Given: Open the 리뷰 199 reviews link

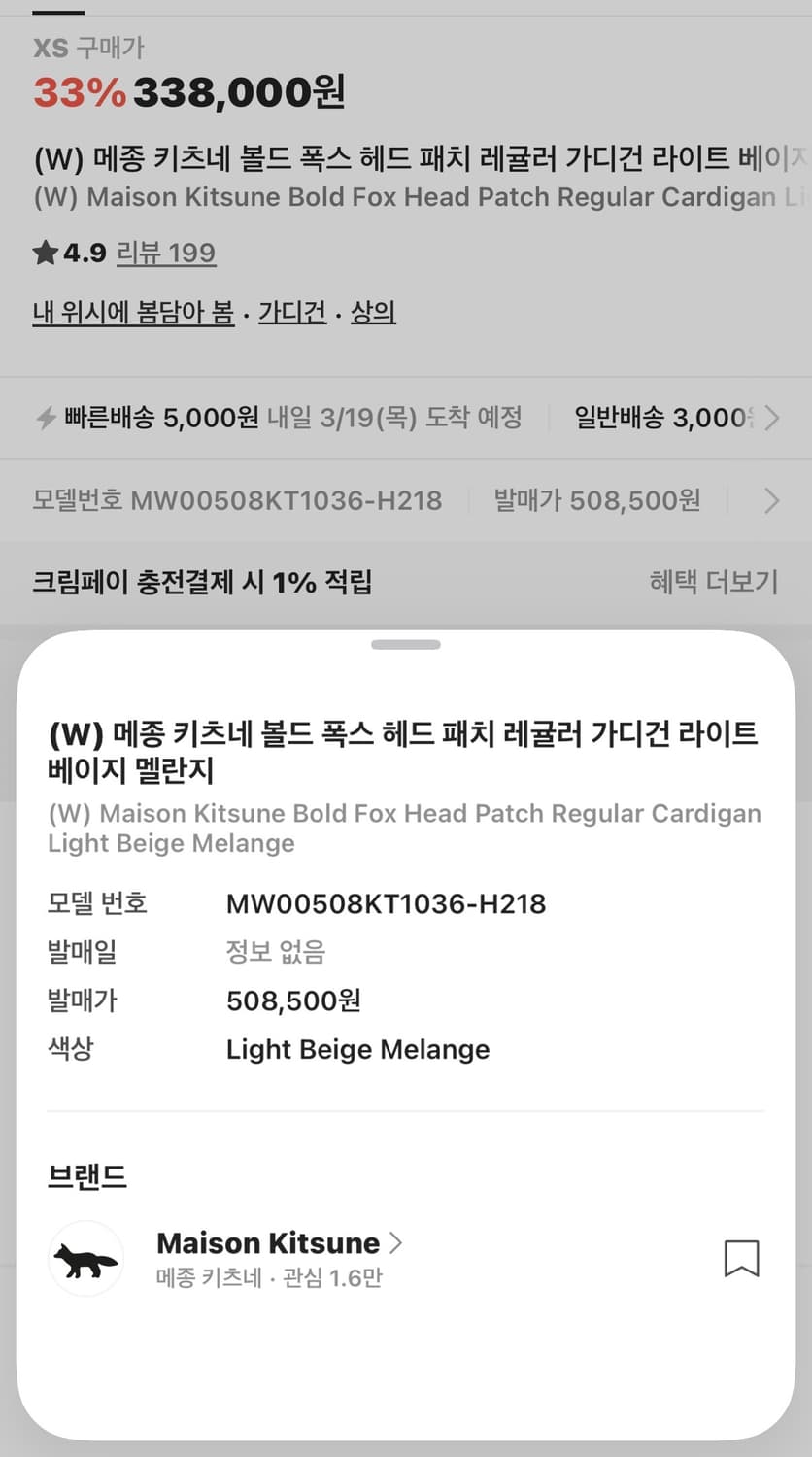Looking at the screenshot, I should (x=166, y=253).
